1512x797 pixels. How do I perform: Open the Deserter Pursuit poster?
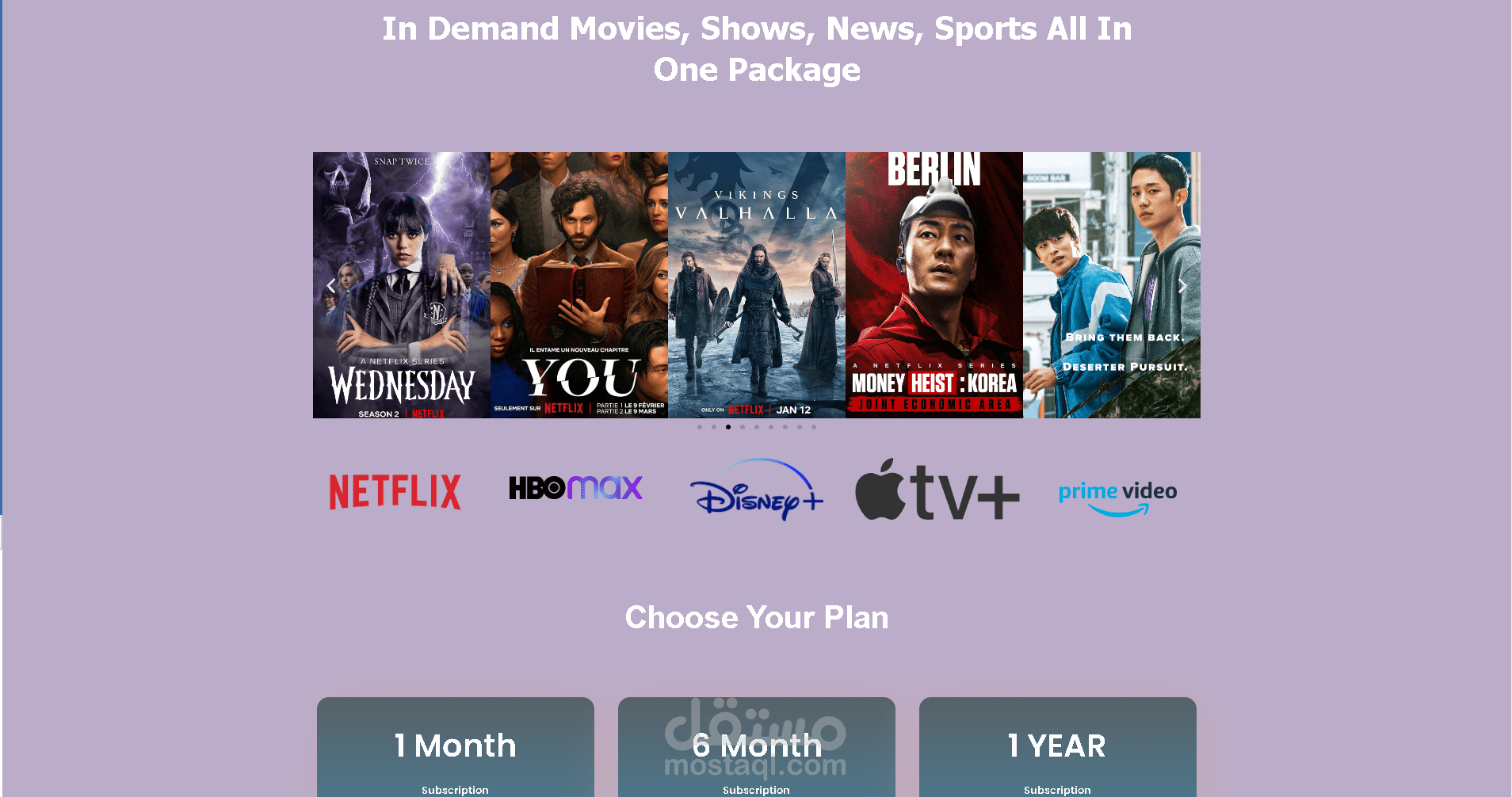1112,285
